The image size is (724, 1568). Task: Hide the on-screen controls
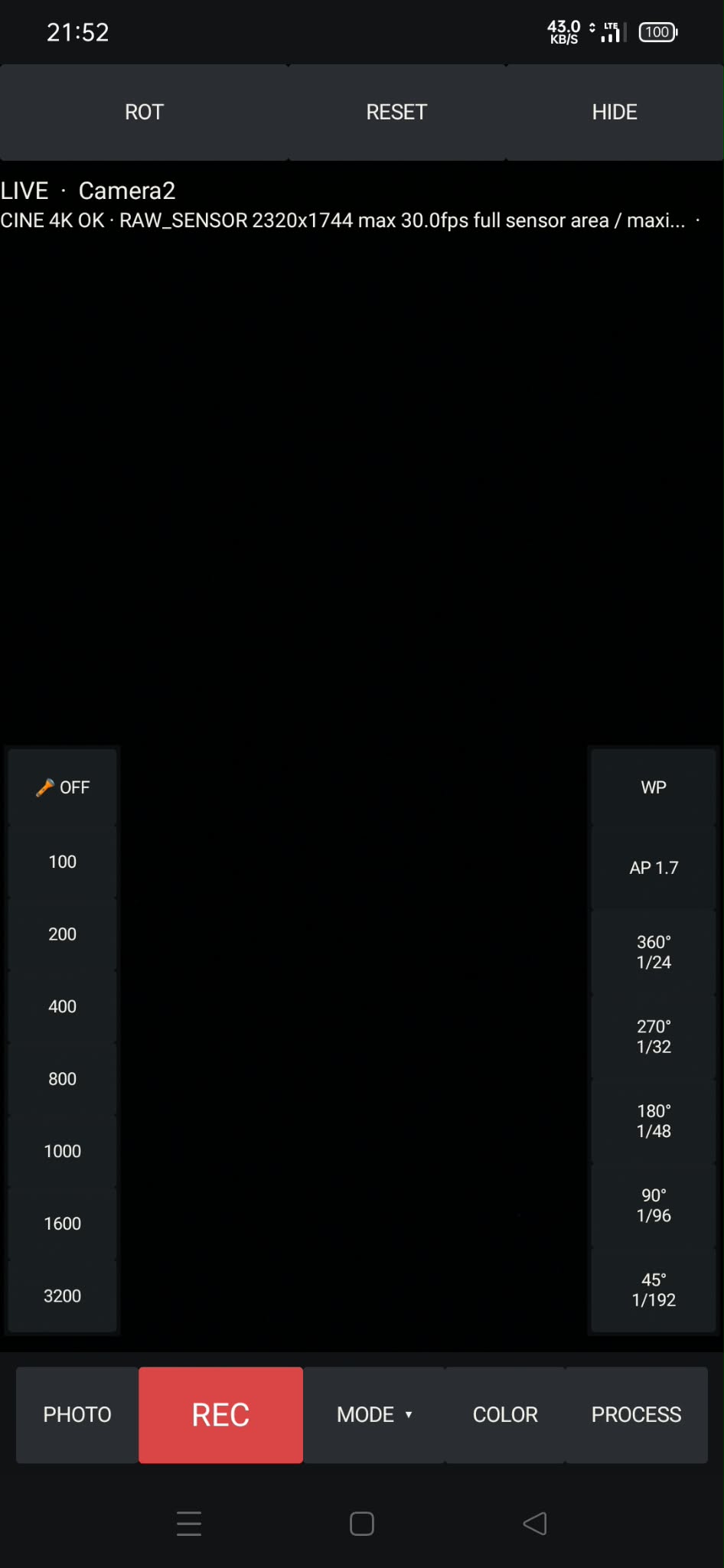pyautogui.click(x=615, y=112)
